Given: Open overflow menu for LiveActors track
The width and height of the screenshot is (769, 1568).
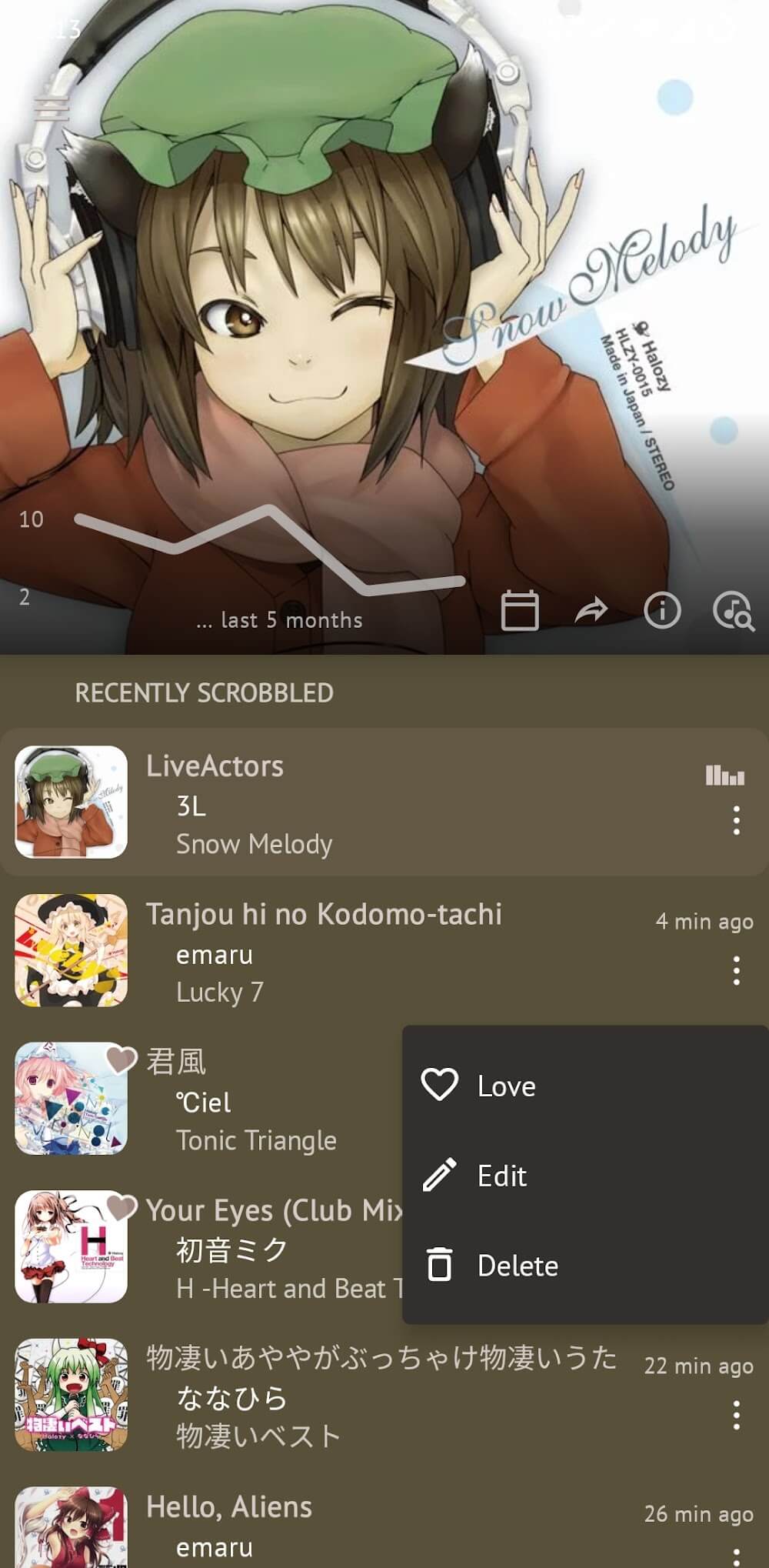Looking at the screenshot, I should [x=736, y=820].
